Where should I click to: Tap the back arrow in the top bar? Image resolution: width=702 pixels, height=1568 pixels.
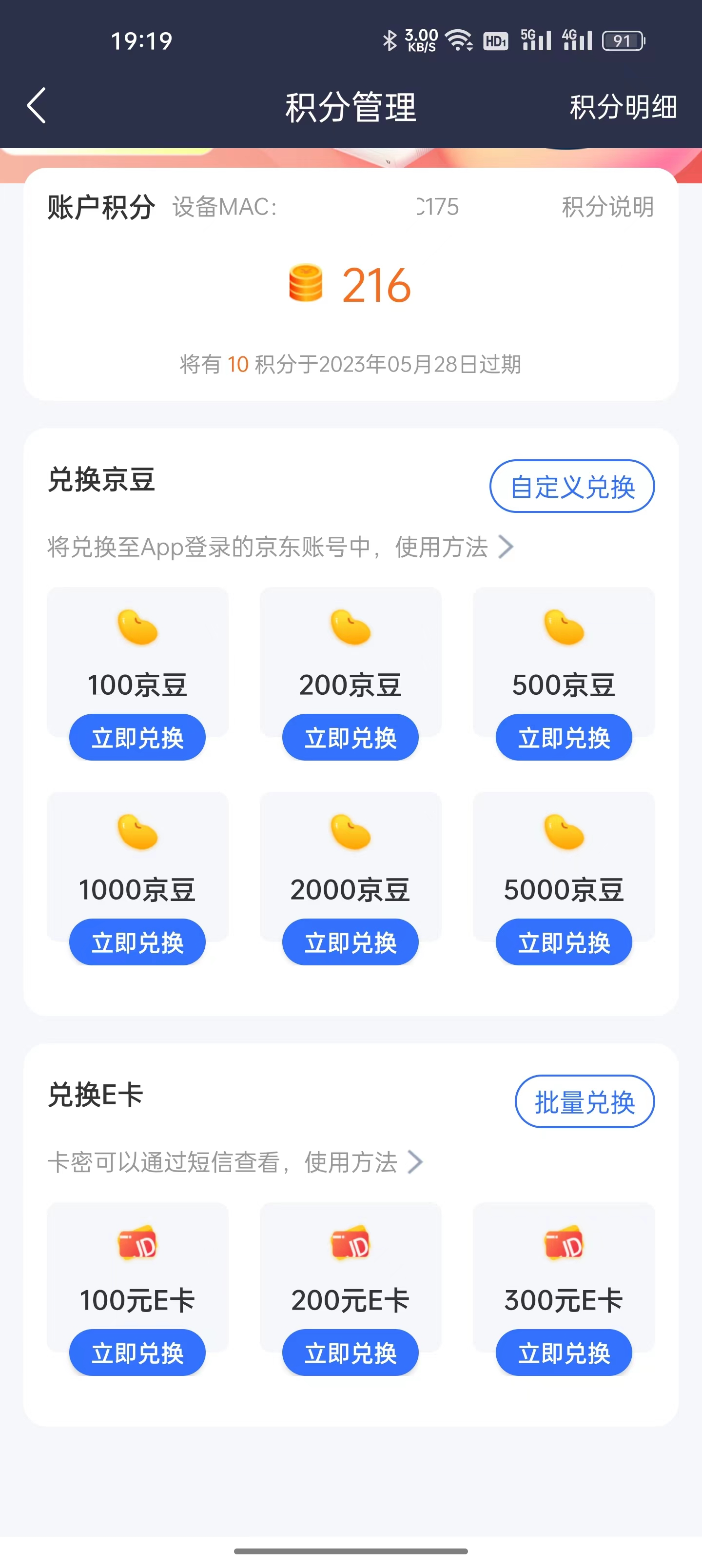pos(37,105)
